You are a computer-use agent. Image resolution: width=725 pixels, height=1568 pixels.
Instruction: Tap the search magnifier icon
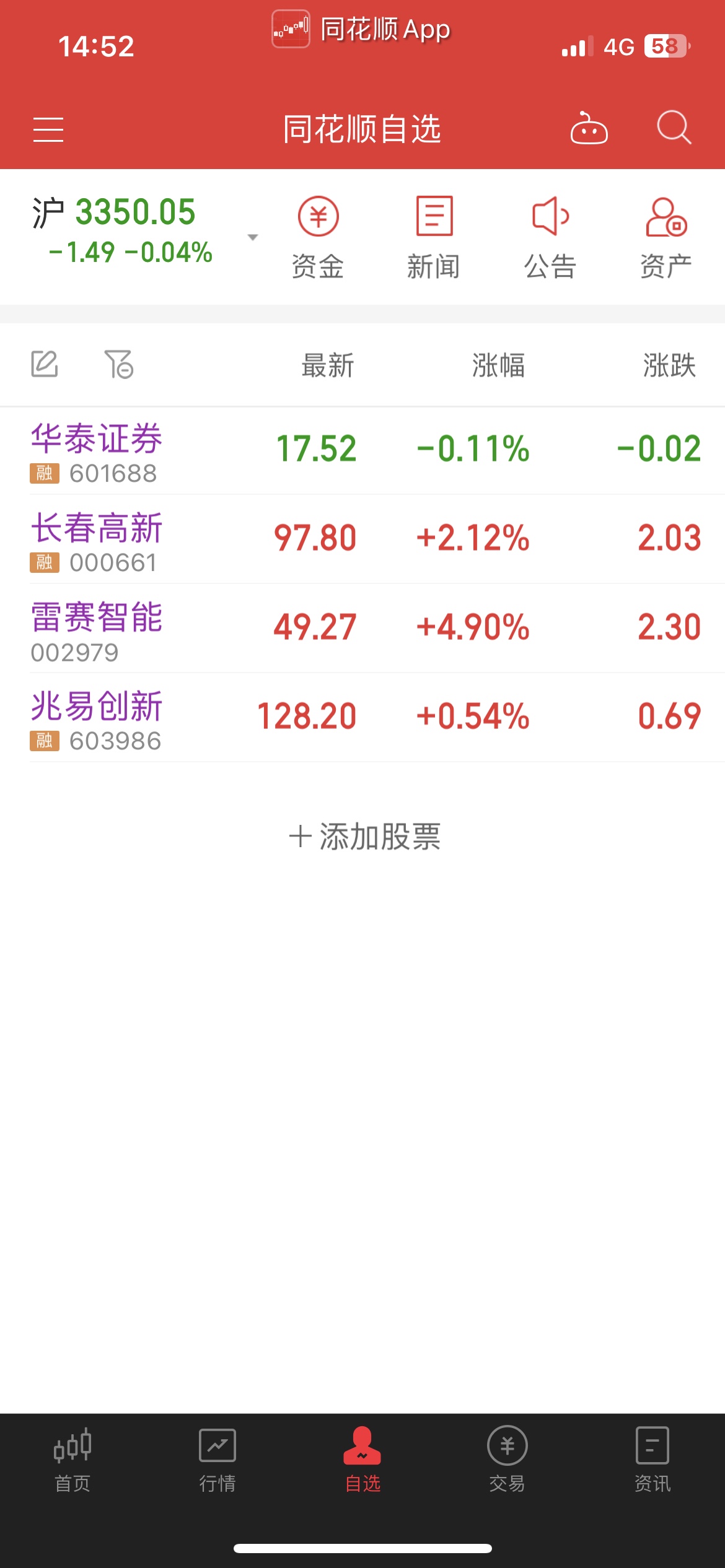tap(674, 128)
